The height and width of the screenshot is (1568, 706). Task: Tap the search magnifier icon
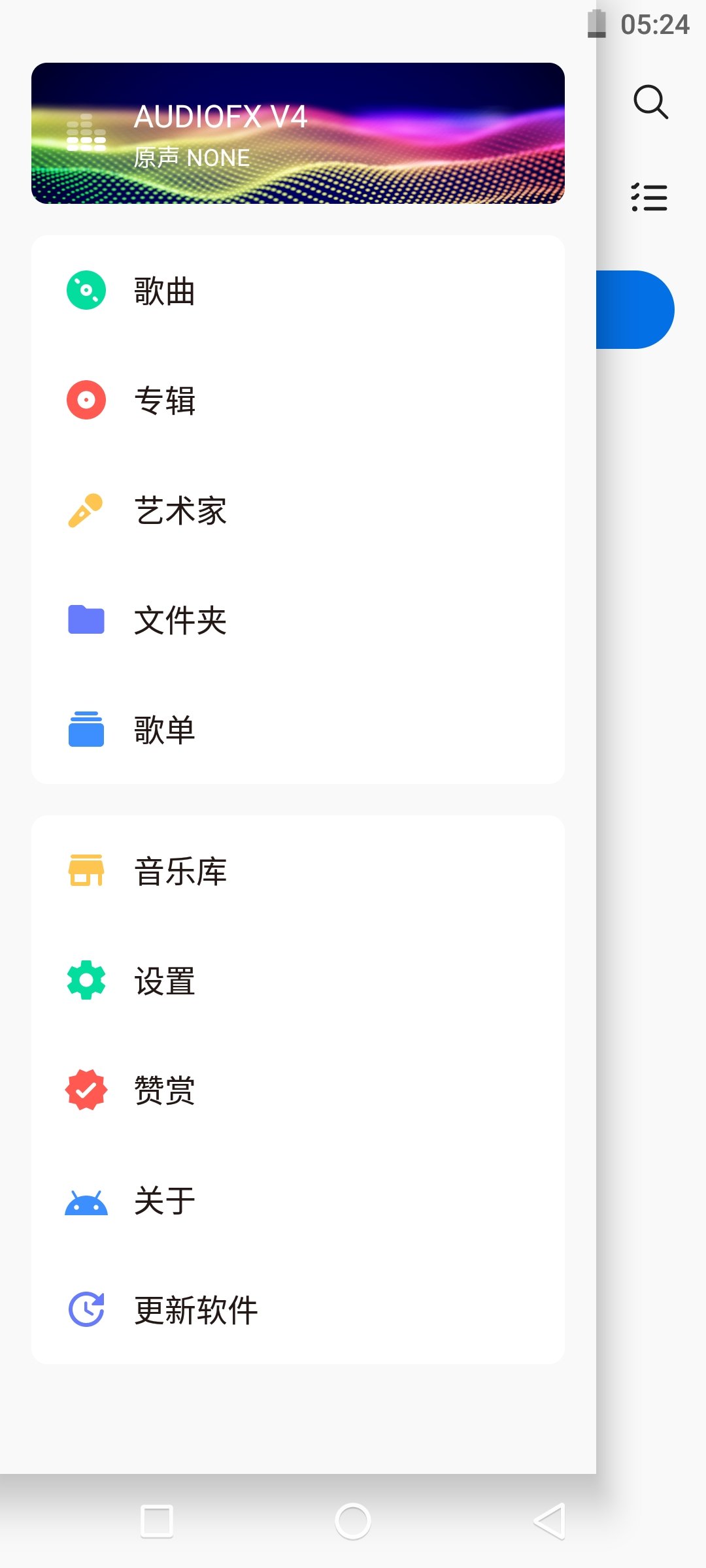tap(650, 102)
